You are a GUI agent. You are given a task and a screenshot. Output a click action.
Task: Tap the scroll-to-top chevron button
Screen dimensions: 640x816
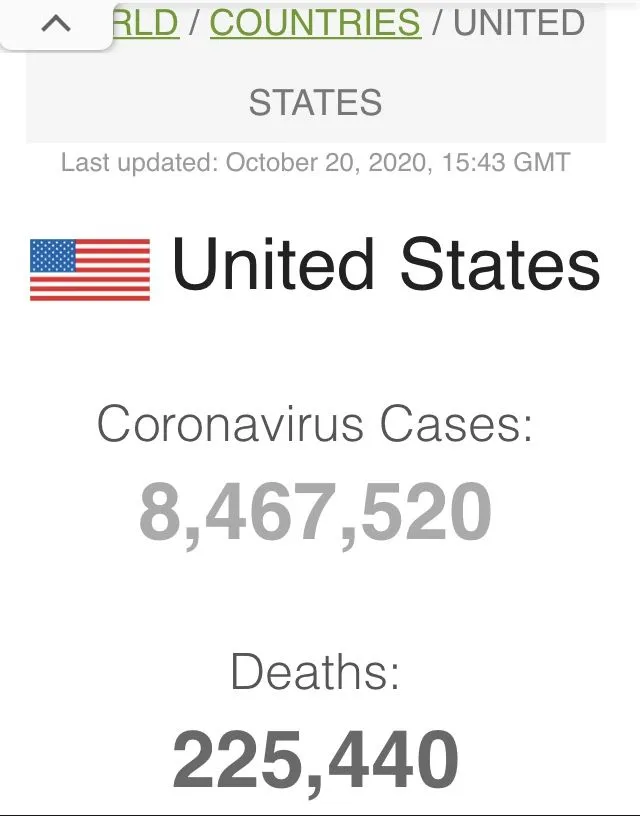[56, 25]
